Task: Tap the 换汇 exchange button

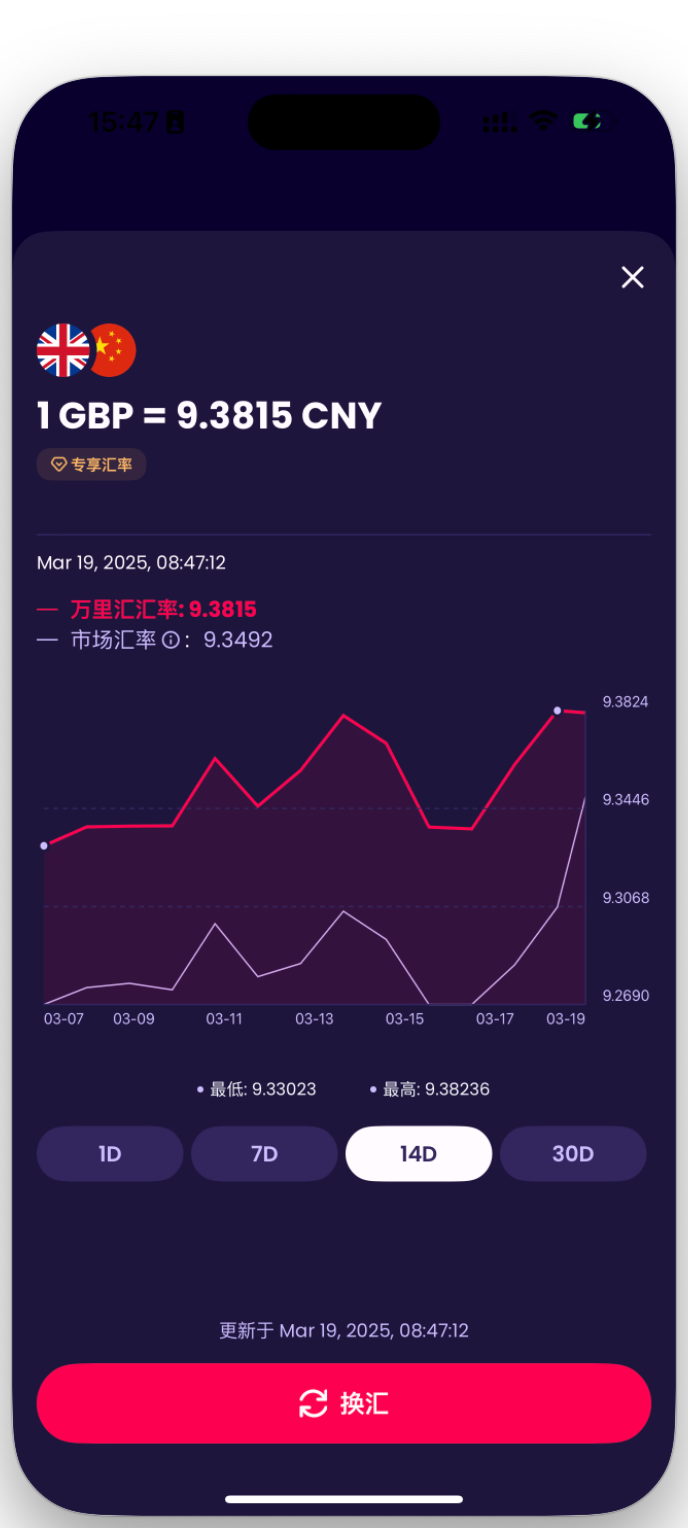Action: 344,1403
